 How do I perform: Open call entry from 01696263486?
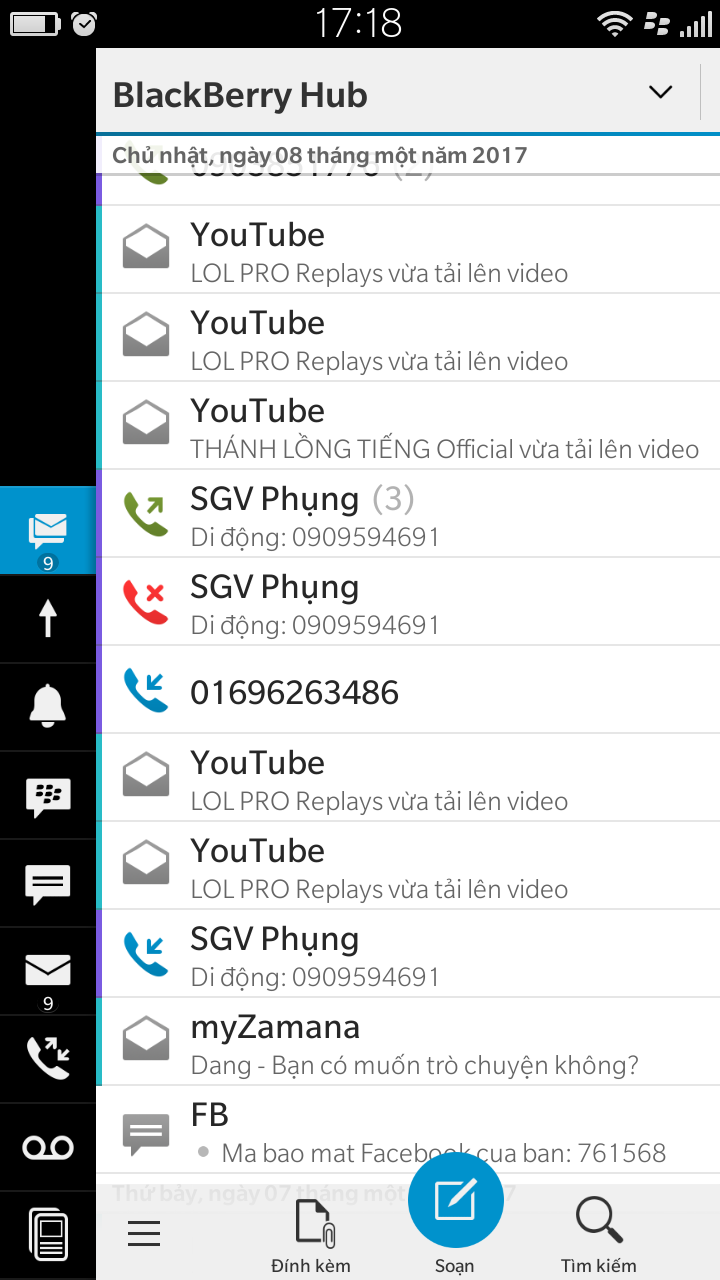(x=408, y=690)
